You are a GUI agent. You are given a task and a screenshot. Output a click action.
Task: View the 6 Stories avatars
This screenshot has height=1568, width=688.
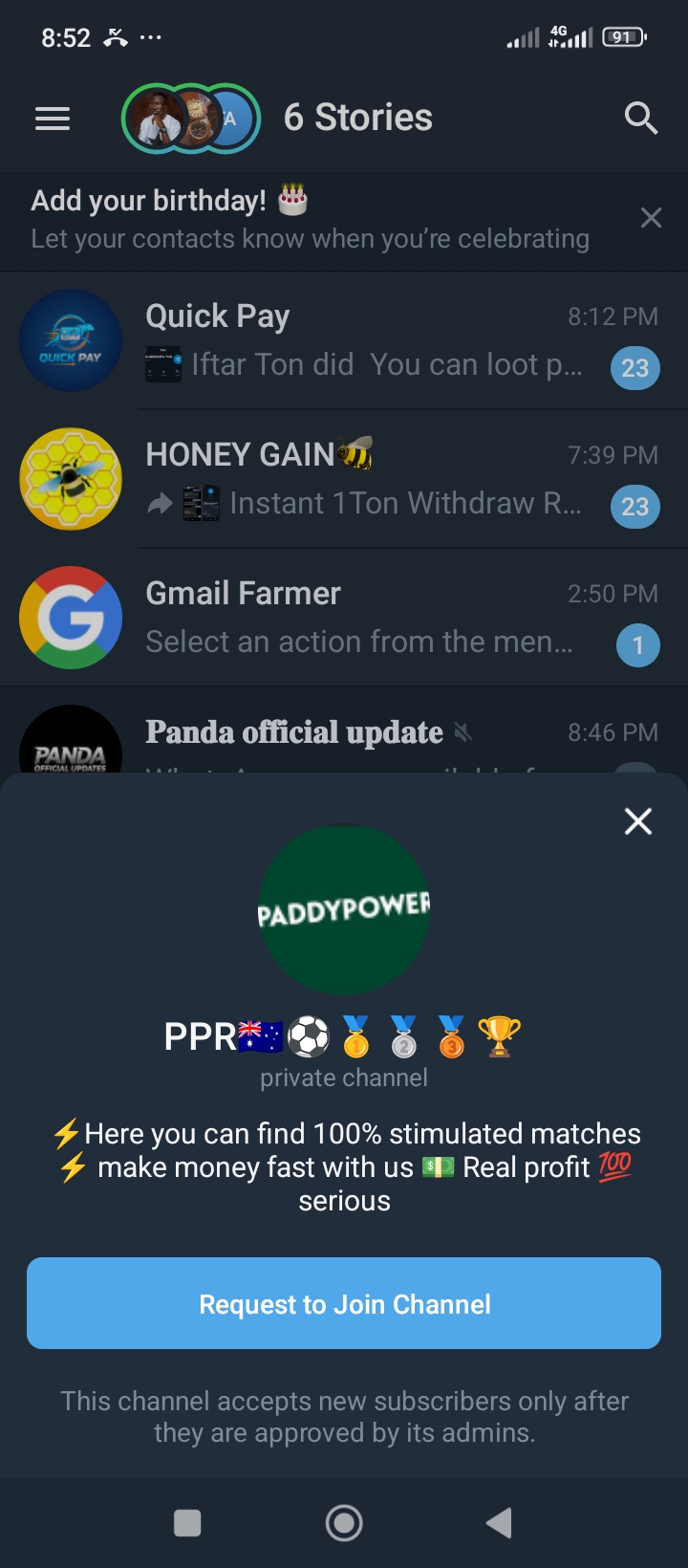191,119
